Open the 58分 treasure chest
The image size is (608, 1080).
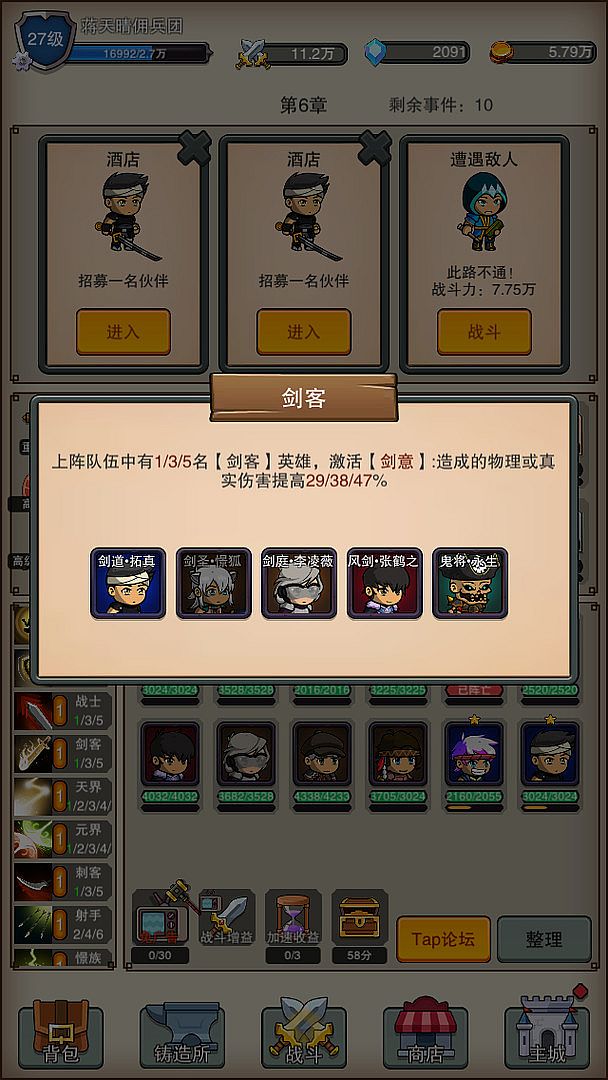(x=359, y=918)
